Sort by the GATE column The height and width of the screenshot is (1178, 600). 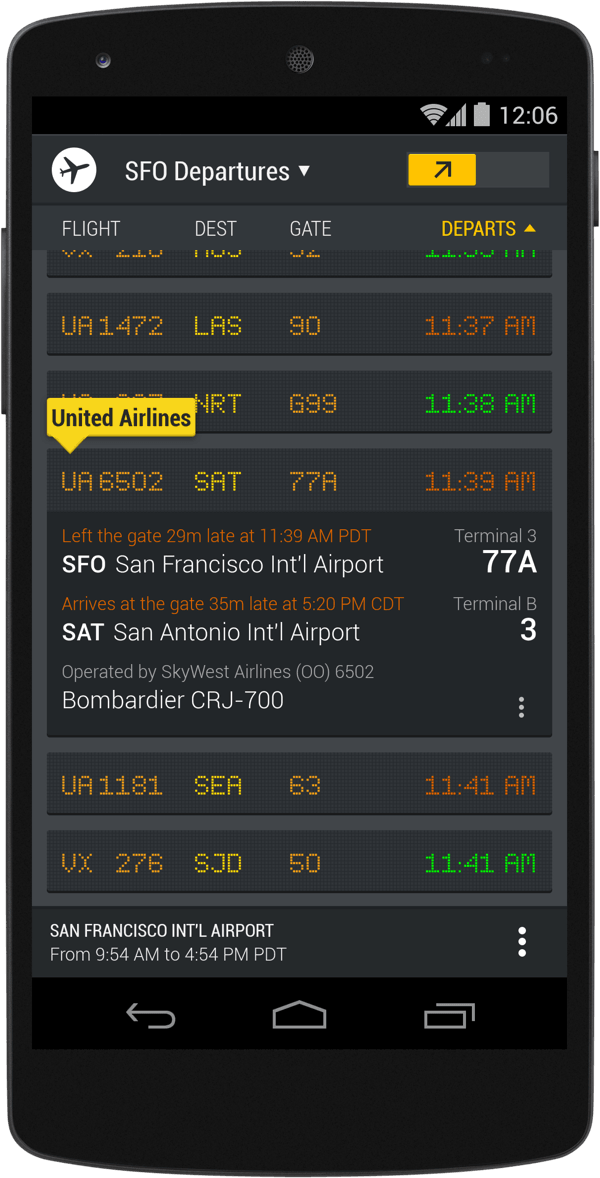(310, 228)
